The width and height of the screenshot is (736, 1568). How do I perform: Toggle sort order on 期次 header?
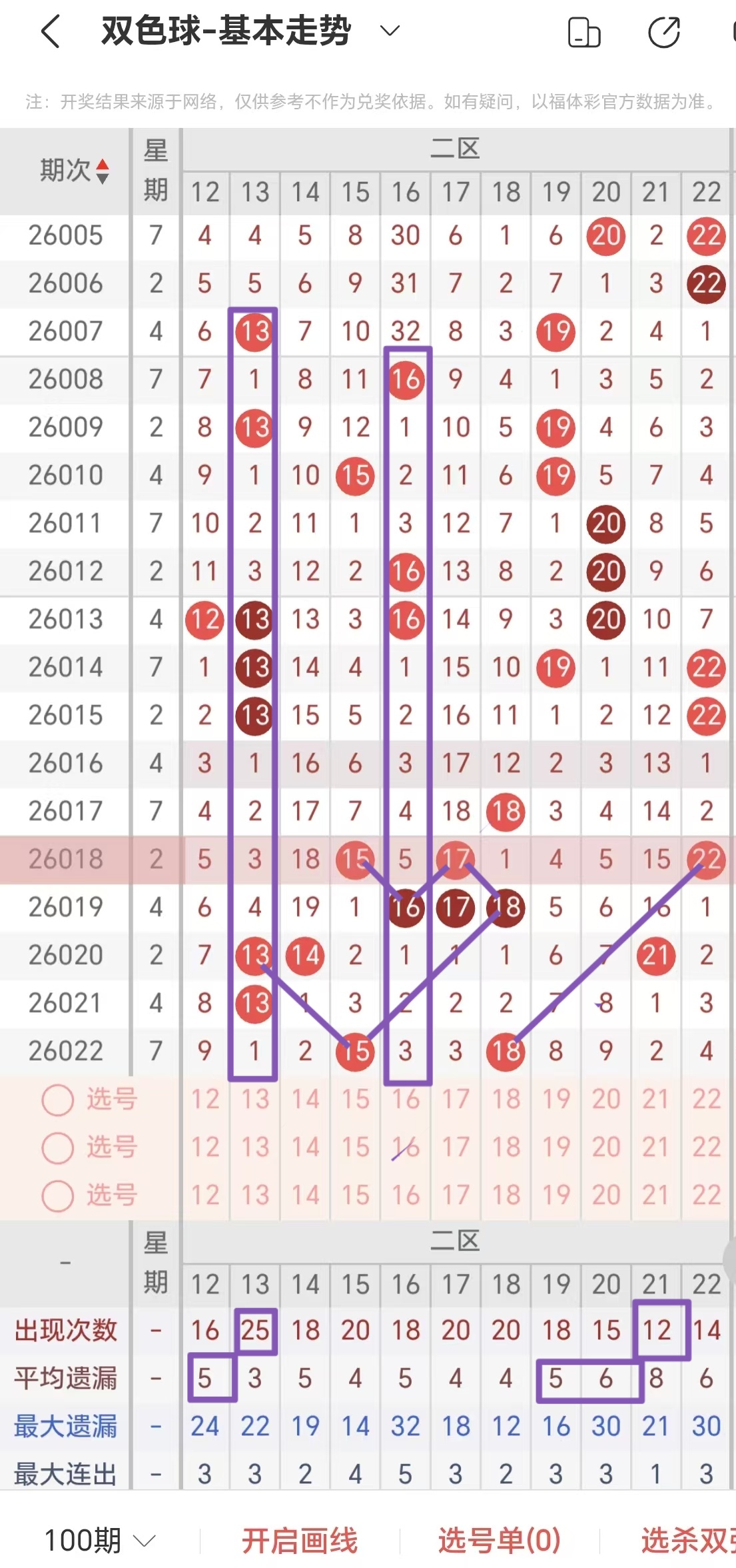73,171
